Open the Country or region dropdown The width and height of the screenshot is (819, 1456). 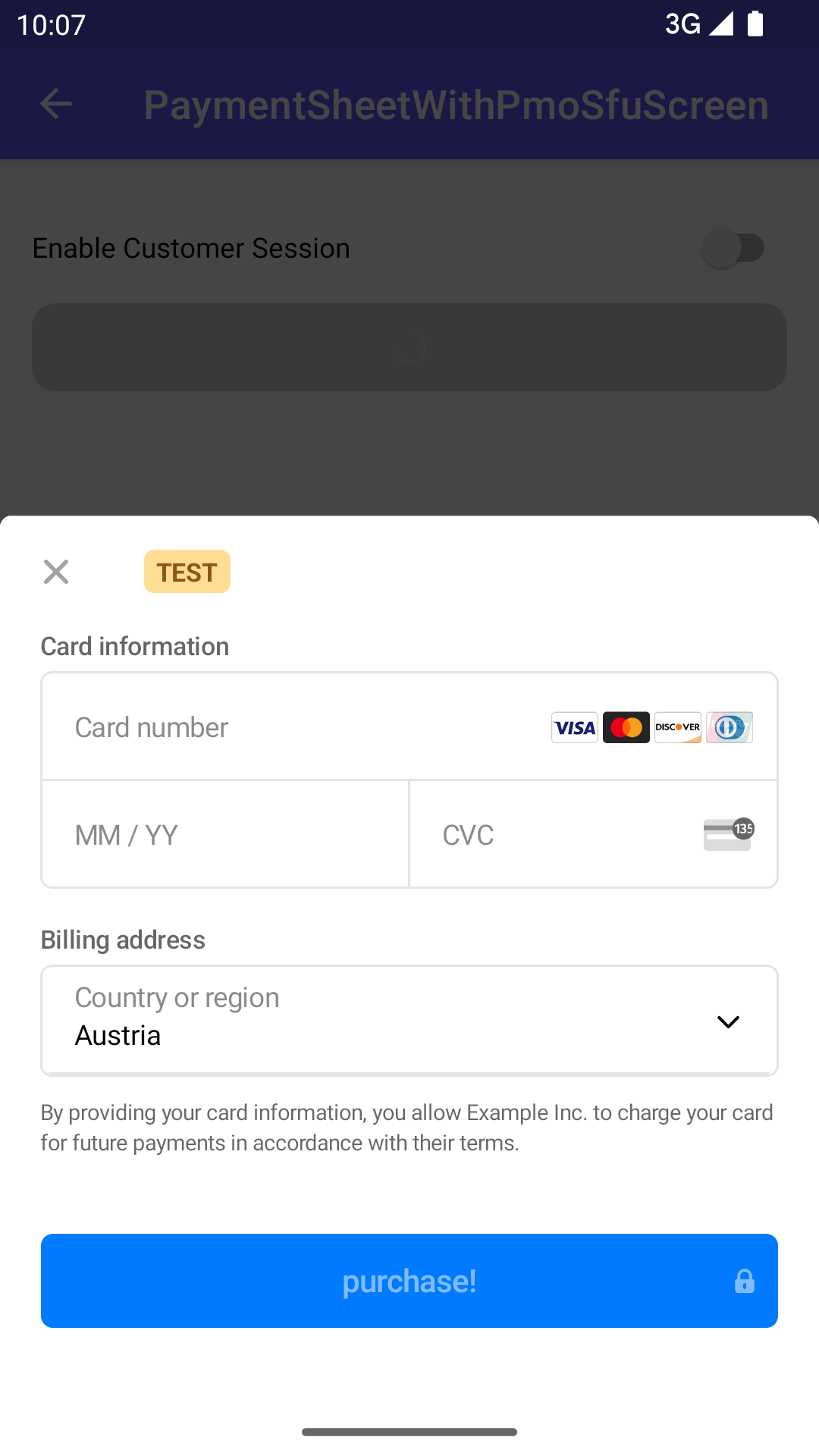pos(409,1020)
